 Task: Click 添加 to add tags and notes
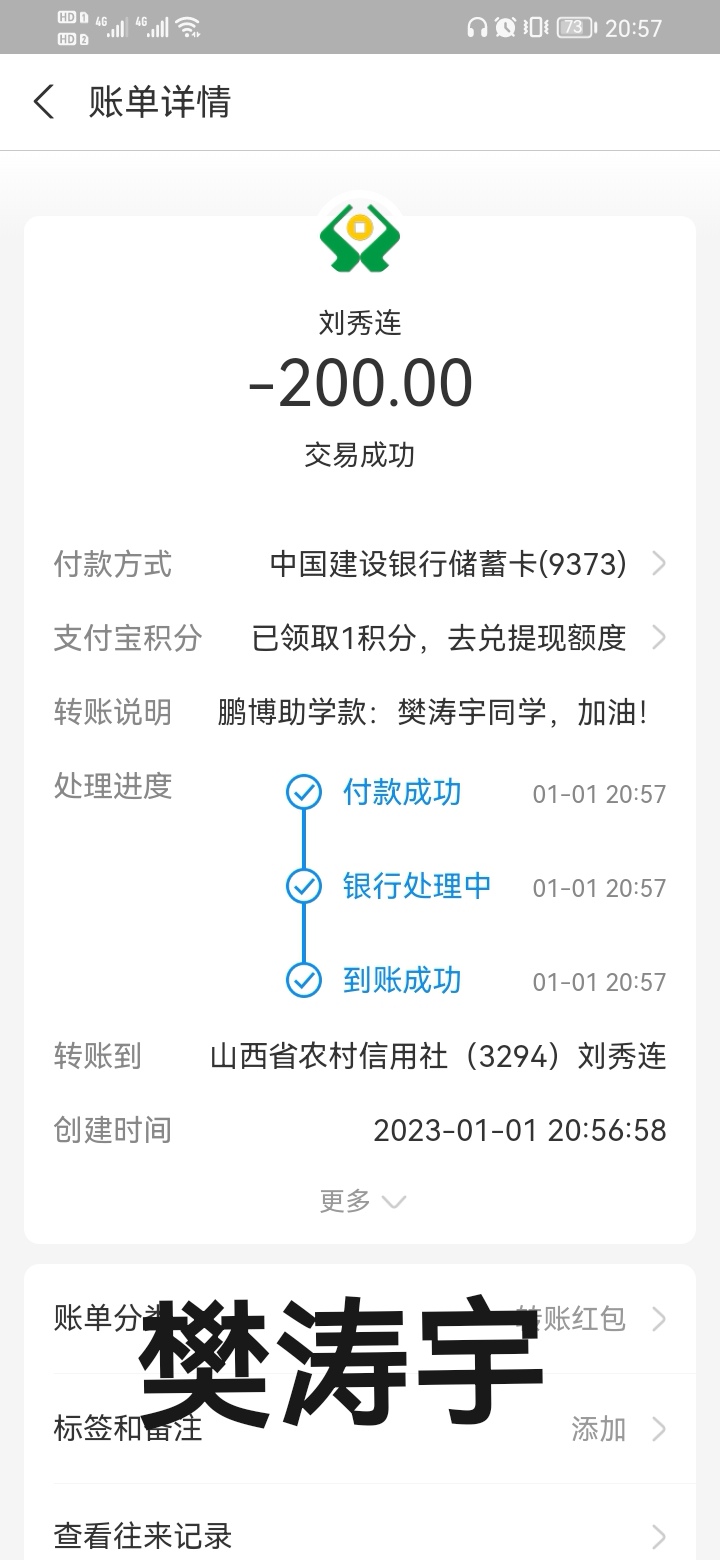[x=597, y=1430]
